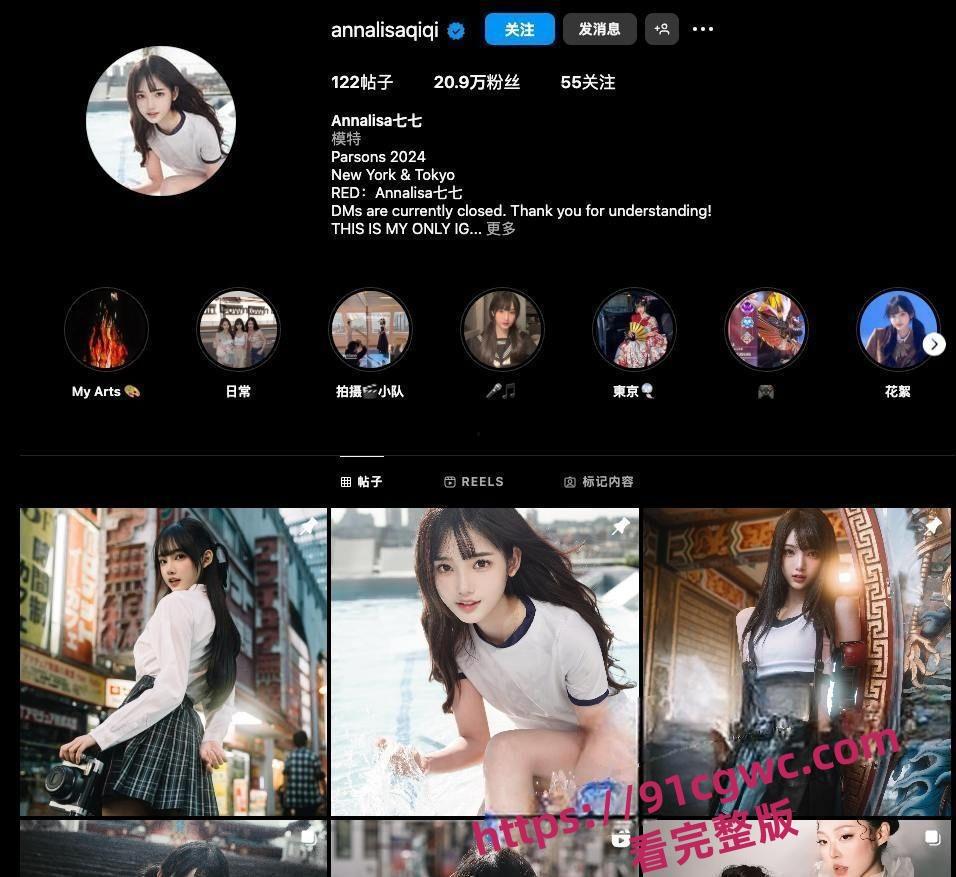Follow annalisaqiqi with the 关注 button

(x=519, y=29)
